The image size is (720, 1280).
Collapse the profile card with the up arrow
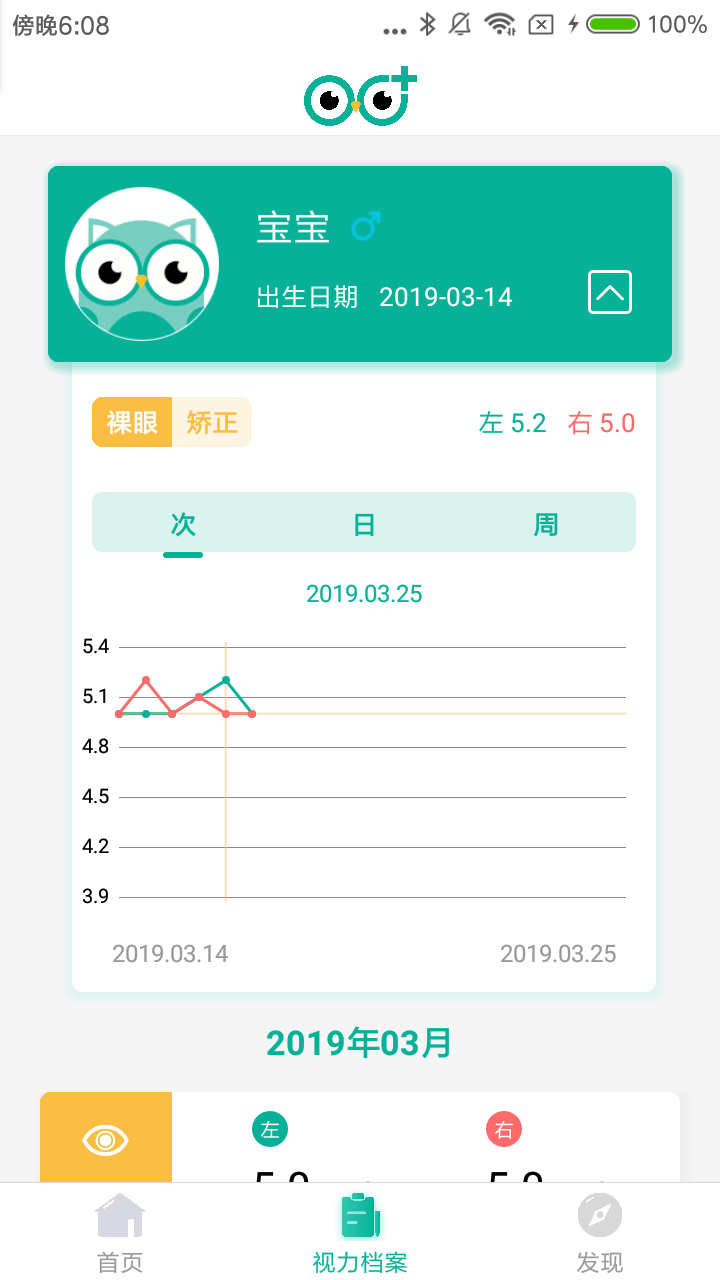point(609,291)
